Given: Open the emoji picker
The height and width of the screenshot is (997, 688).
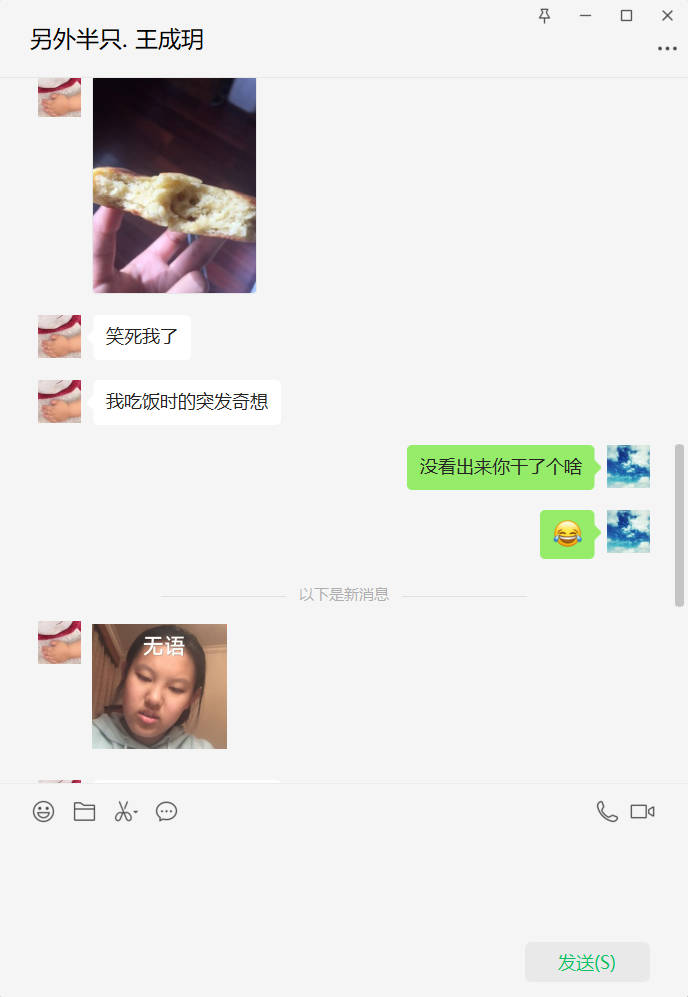Looking at the screenshot, I should (x=43, y=812).
